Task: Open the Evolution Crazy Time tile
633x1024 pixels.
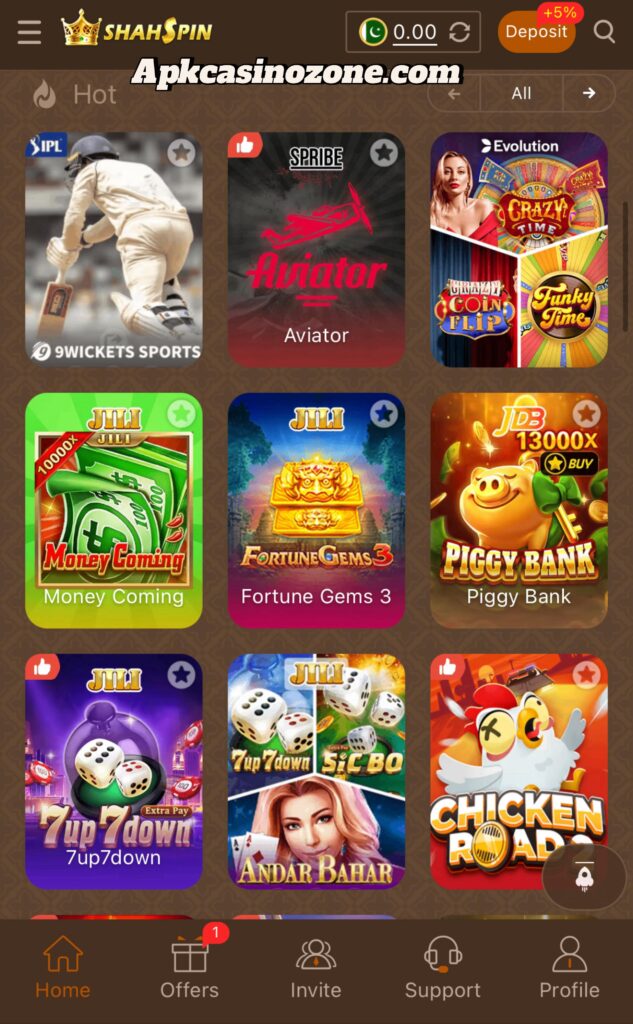Action: (519, 249)
